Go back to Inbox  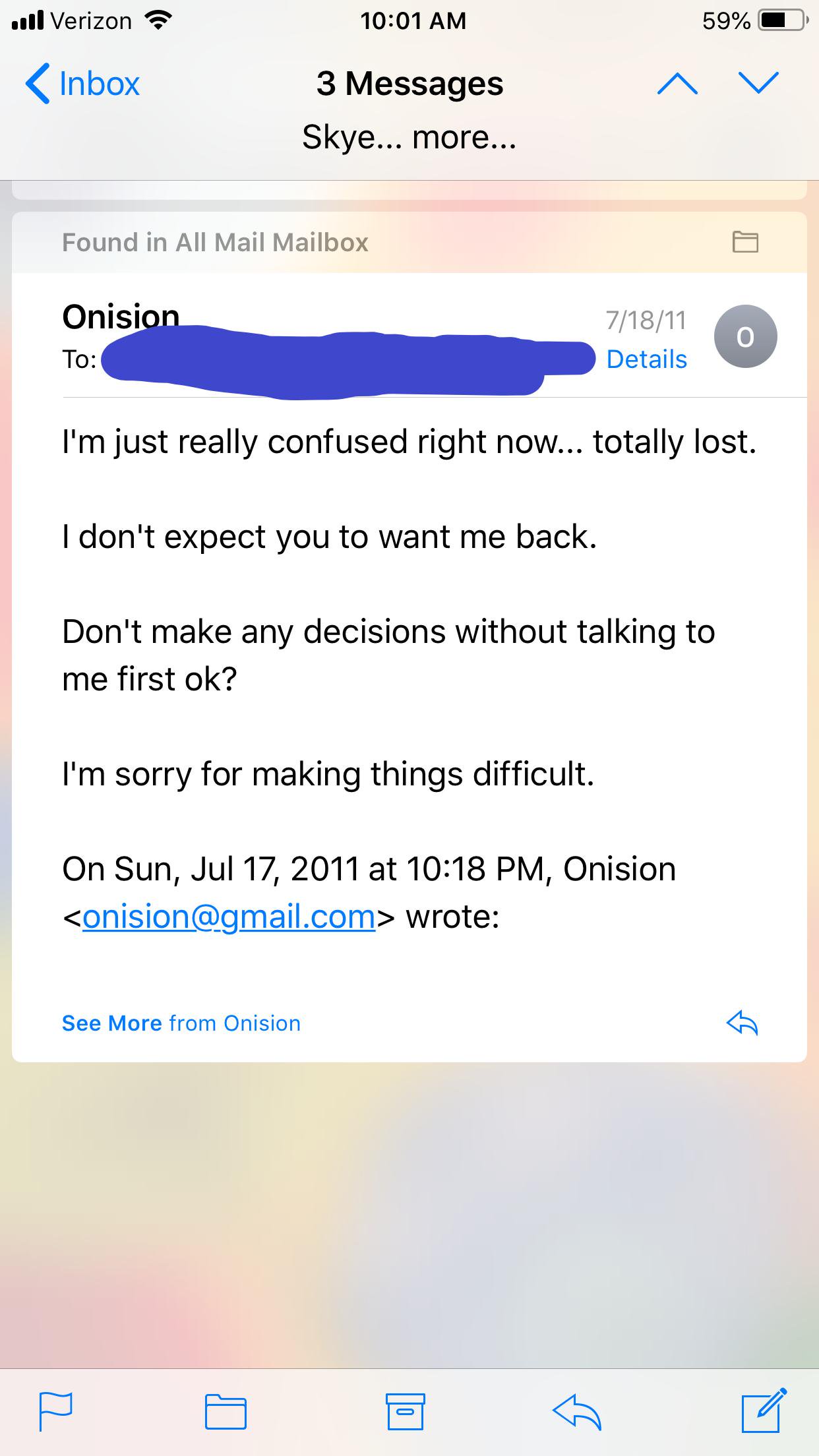tap(82, 84)
